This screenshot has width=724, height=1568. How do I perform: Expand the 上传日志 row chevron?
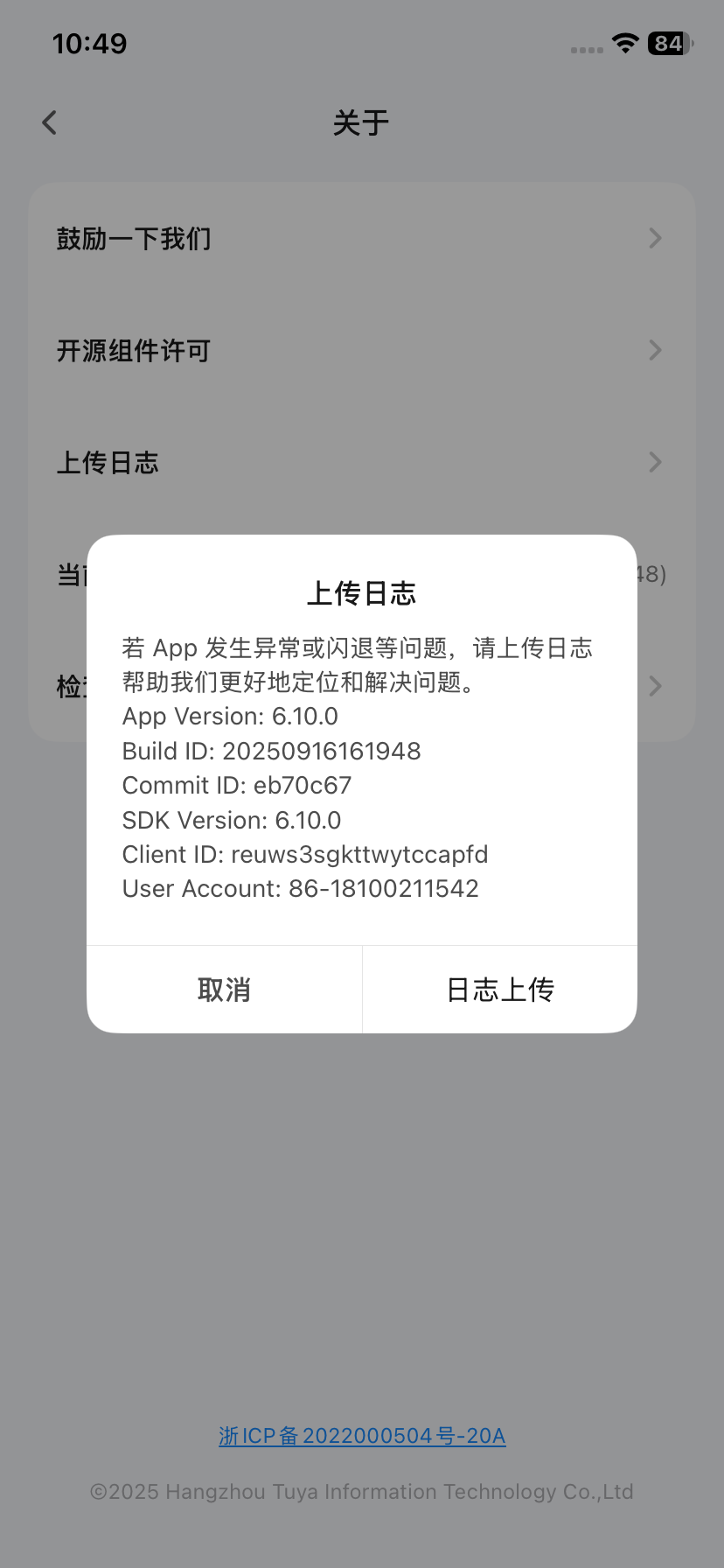[x=654, y=462]
